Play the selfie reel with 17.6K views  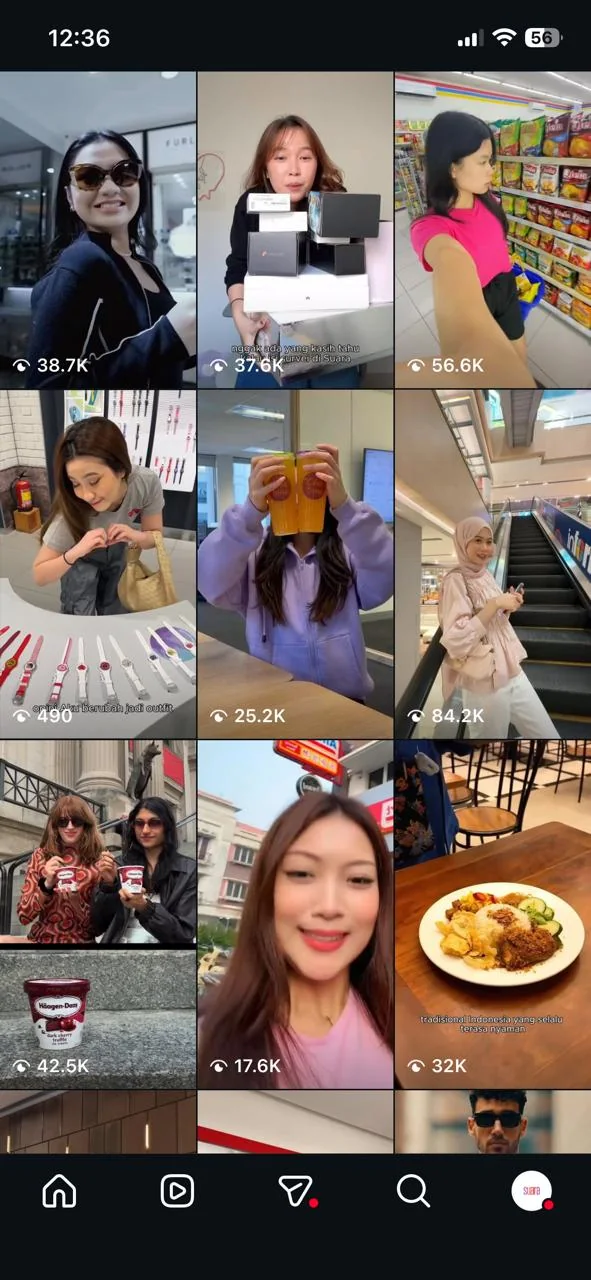click(x=295, y=914)
